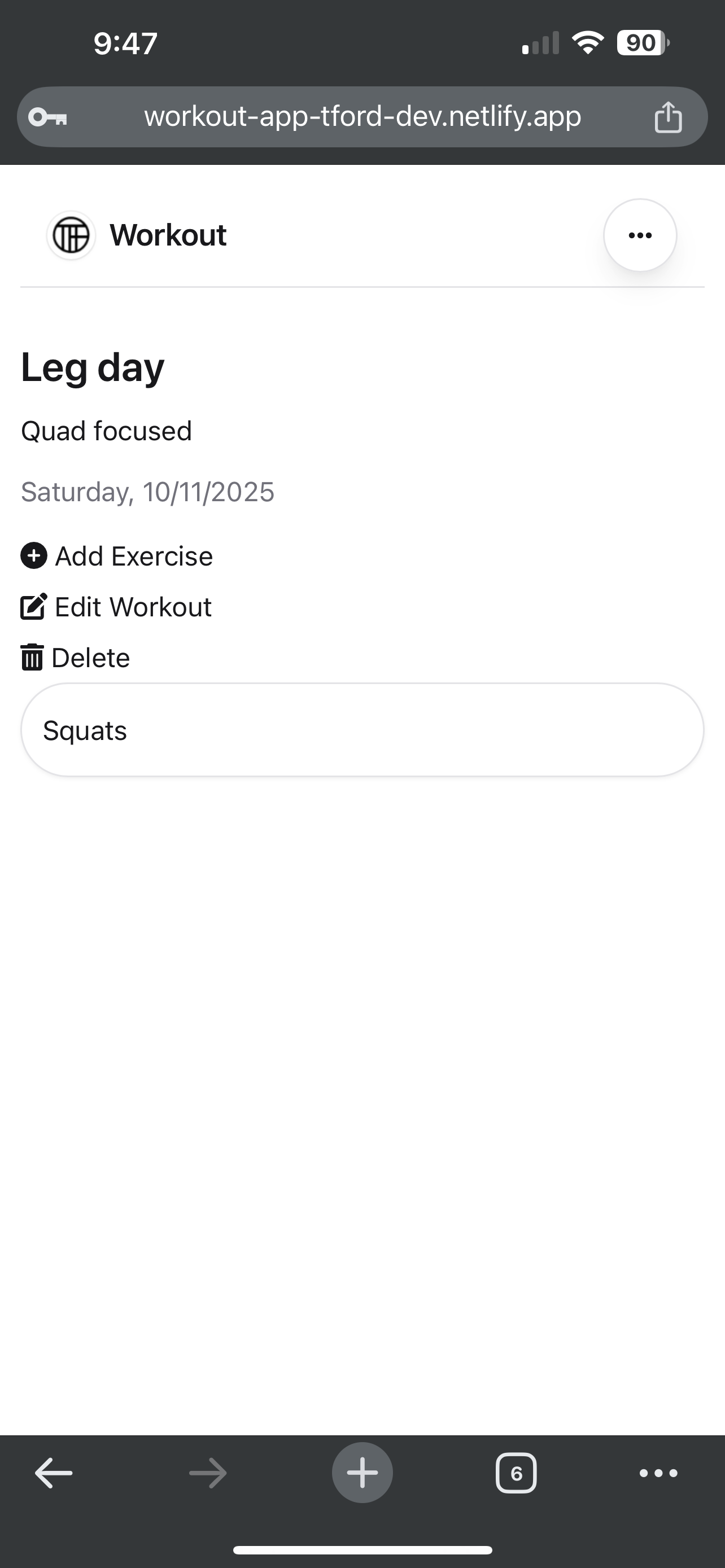Select the Workout app logo icon
The width and height of the screenshot is (725, 1568).
[70, 236]
